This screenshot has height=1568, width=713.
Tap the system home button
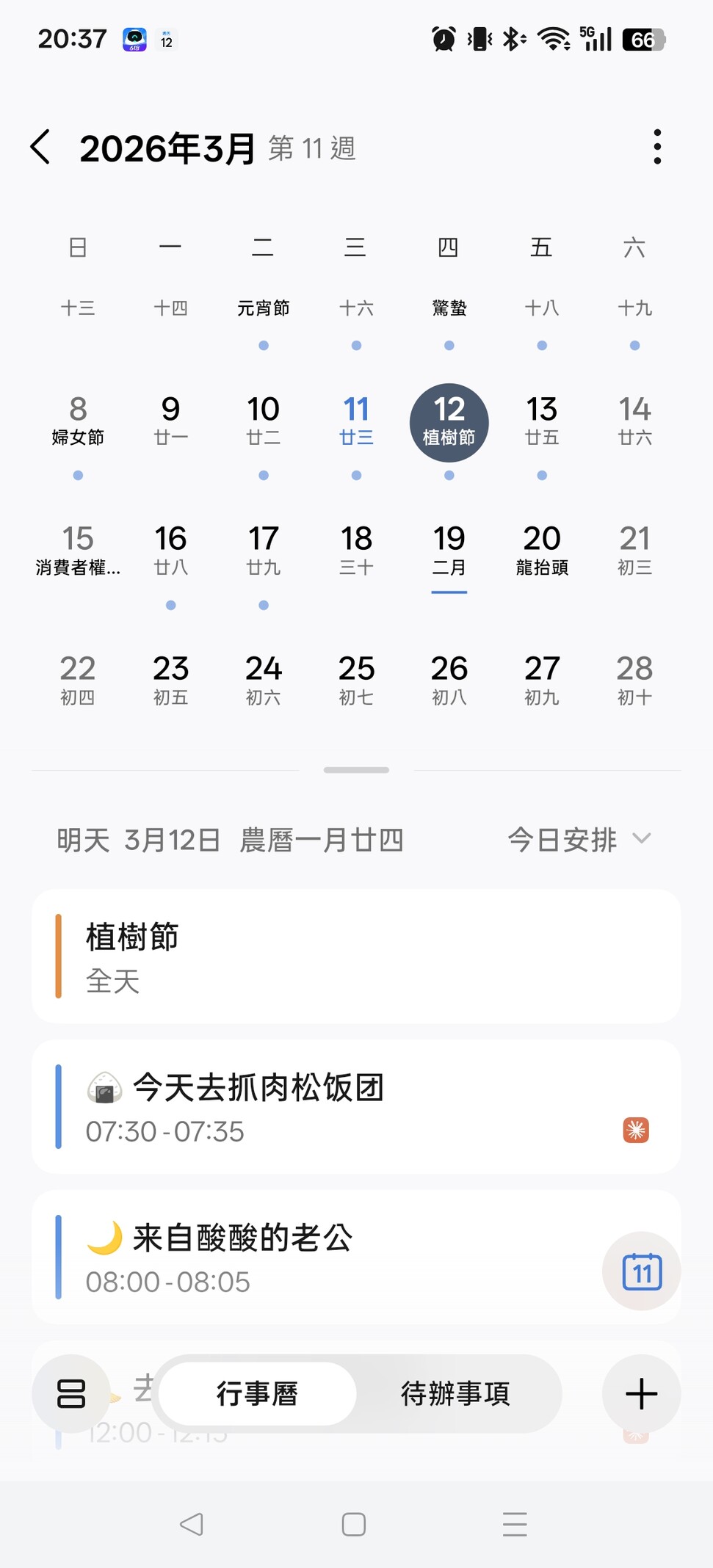354,1524
